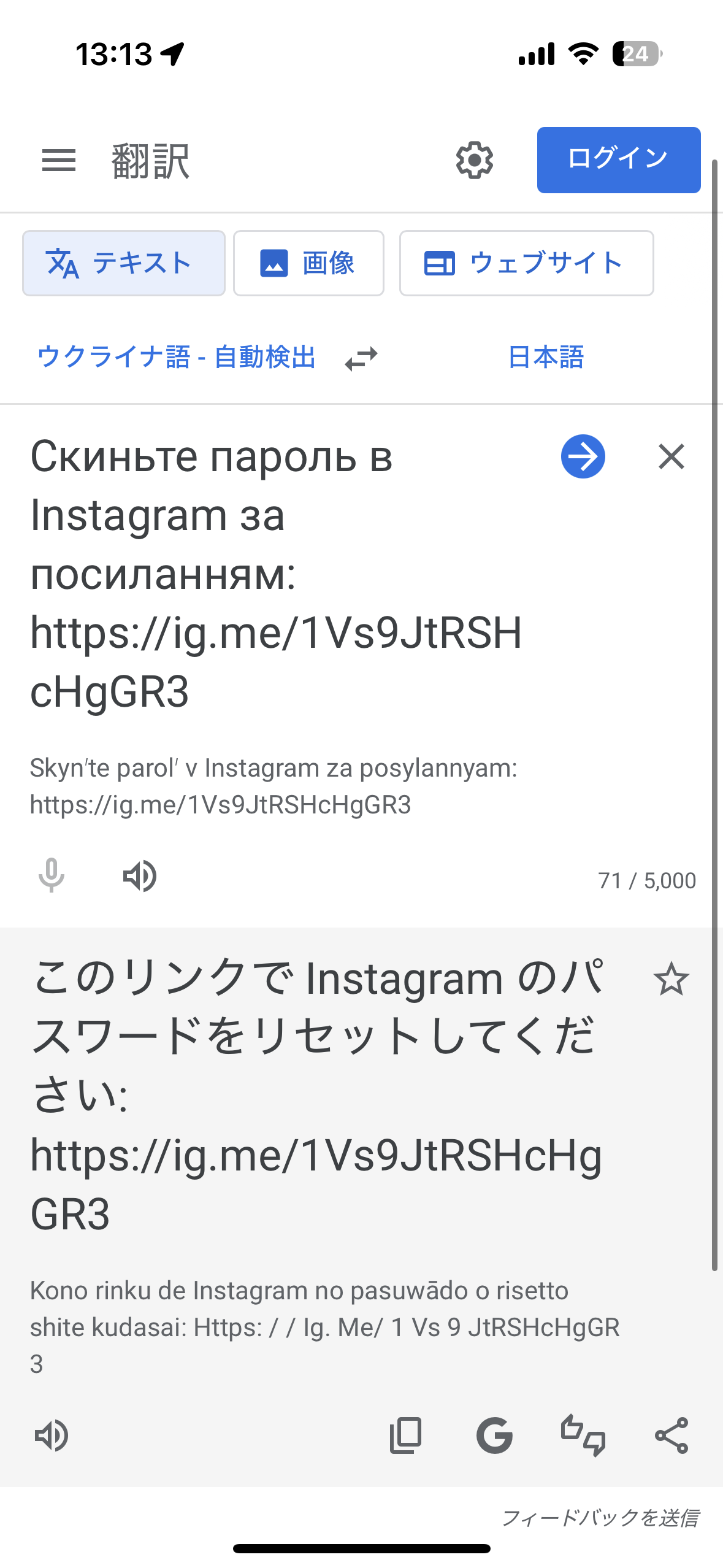Image resolution: width=723 pixels, height=1568 pixels.
Task: Clear the source text
Action: click(671, 456)
